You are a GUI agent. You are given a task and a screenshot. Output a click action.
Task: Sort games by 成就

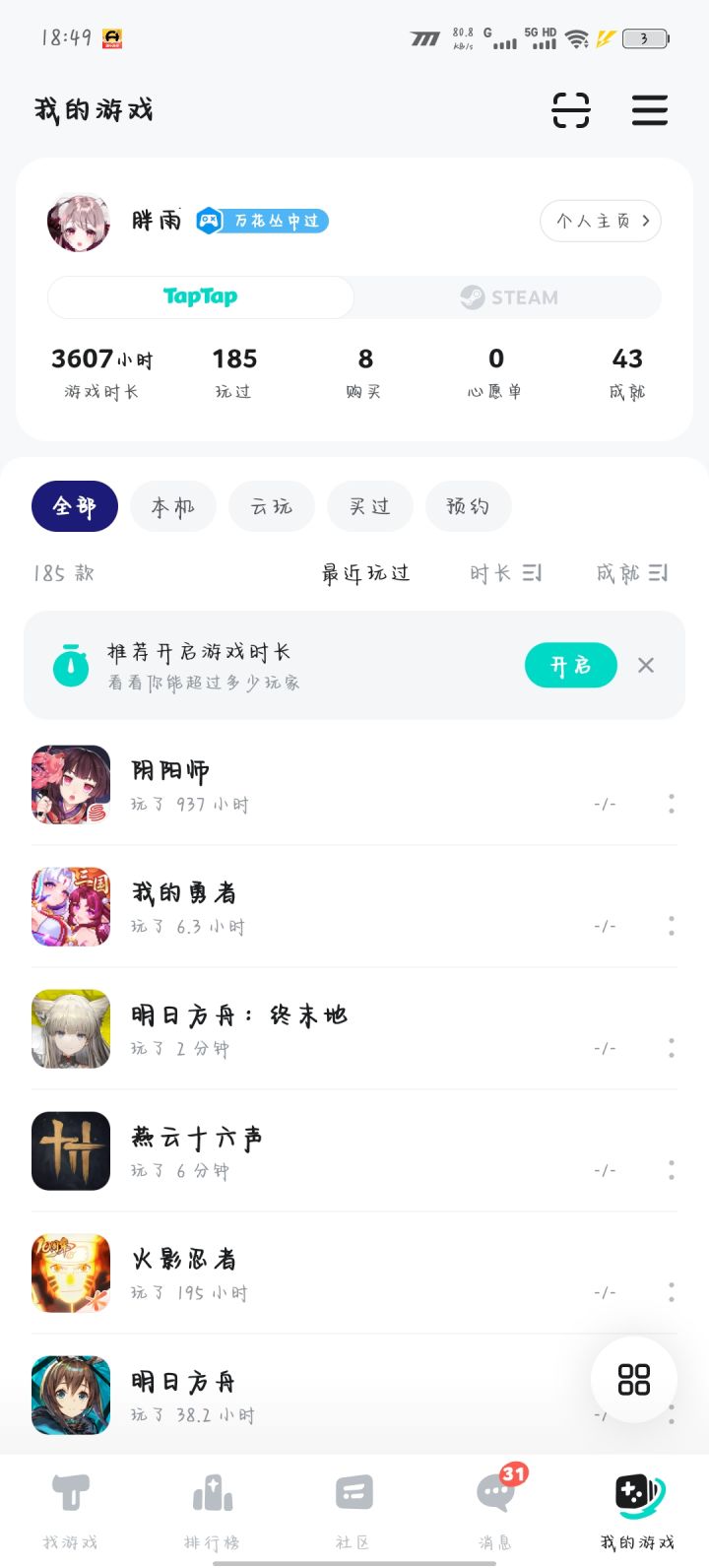coord(631,572)
